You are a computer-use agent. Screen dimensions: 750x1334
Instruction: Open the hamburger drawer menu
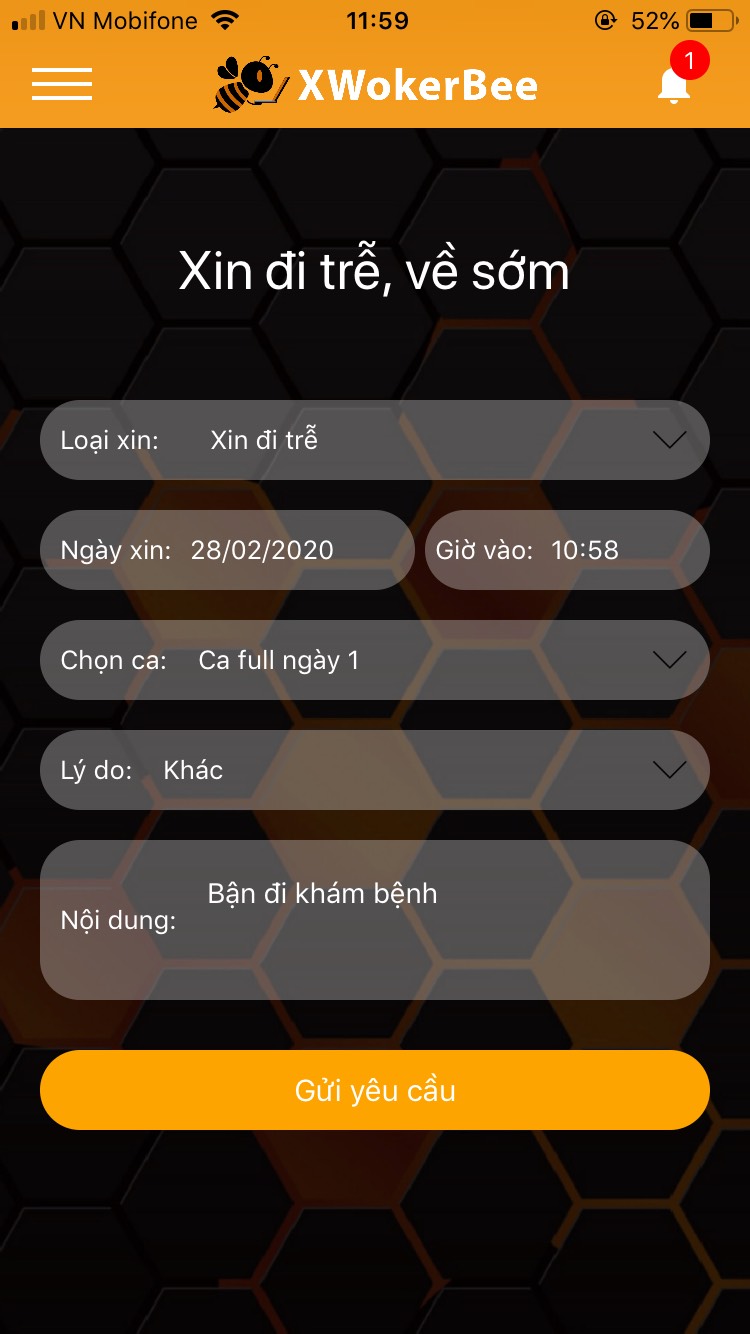62,84
